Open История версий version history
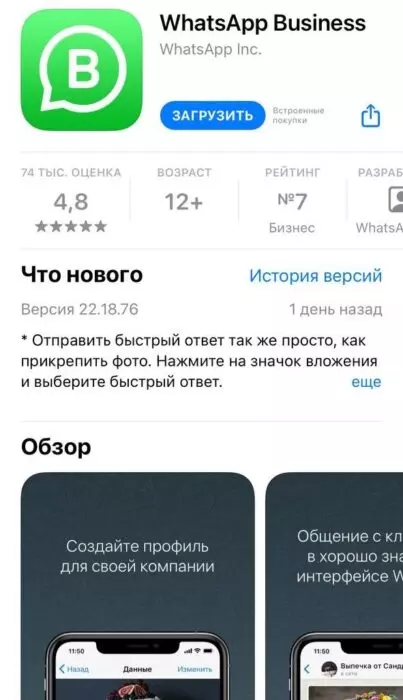 pos(316,275)
